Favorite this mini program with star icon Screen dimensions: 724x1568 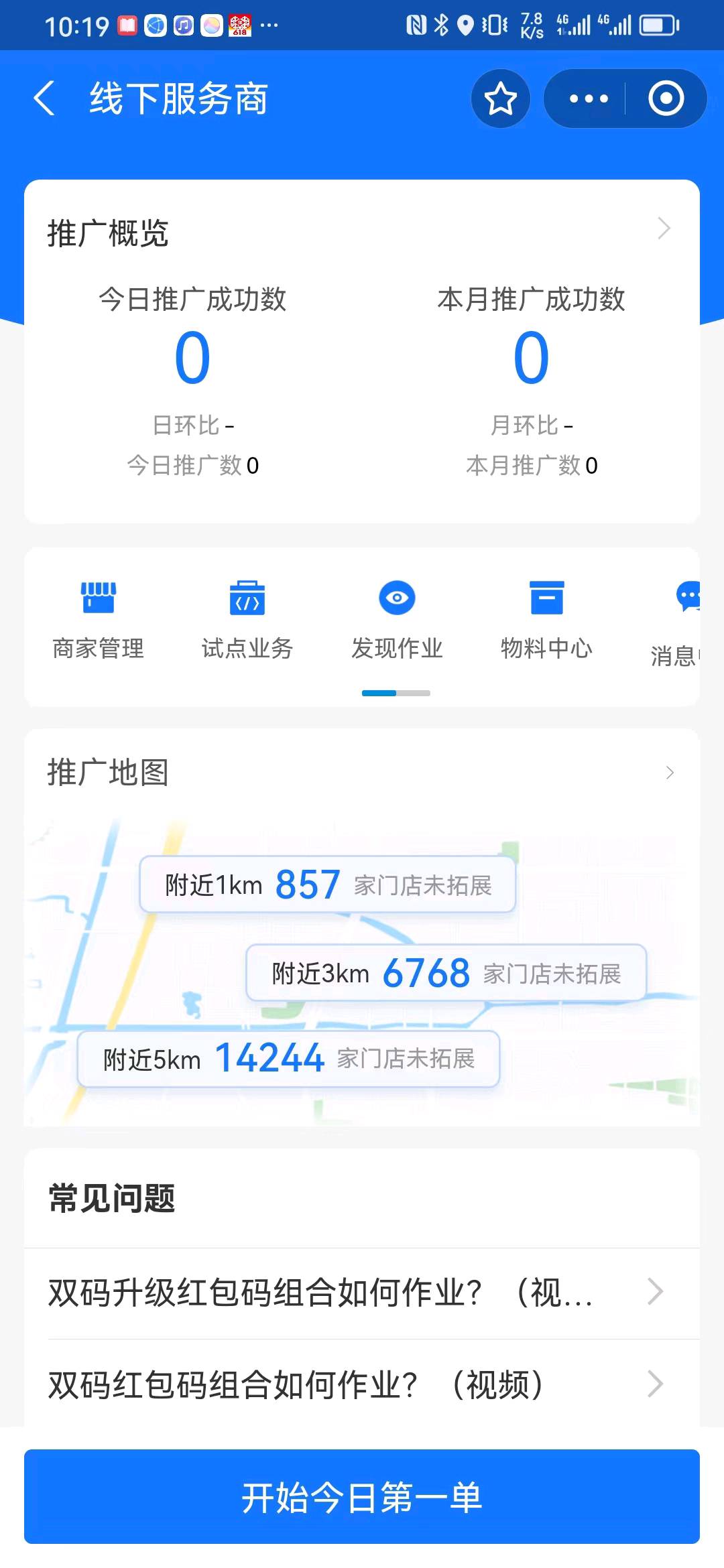point(501,99)
